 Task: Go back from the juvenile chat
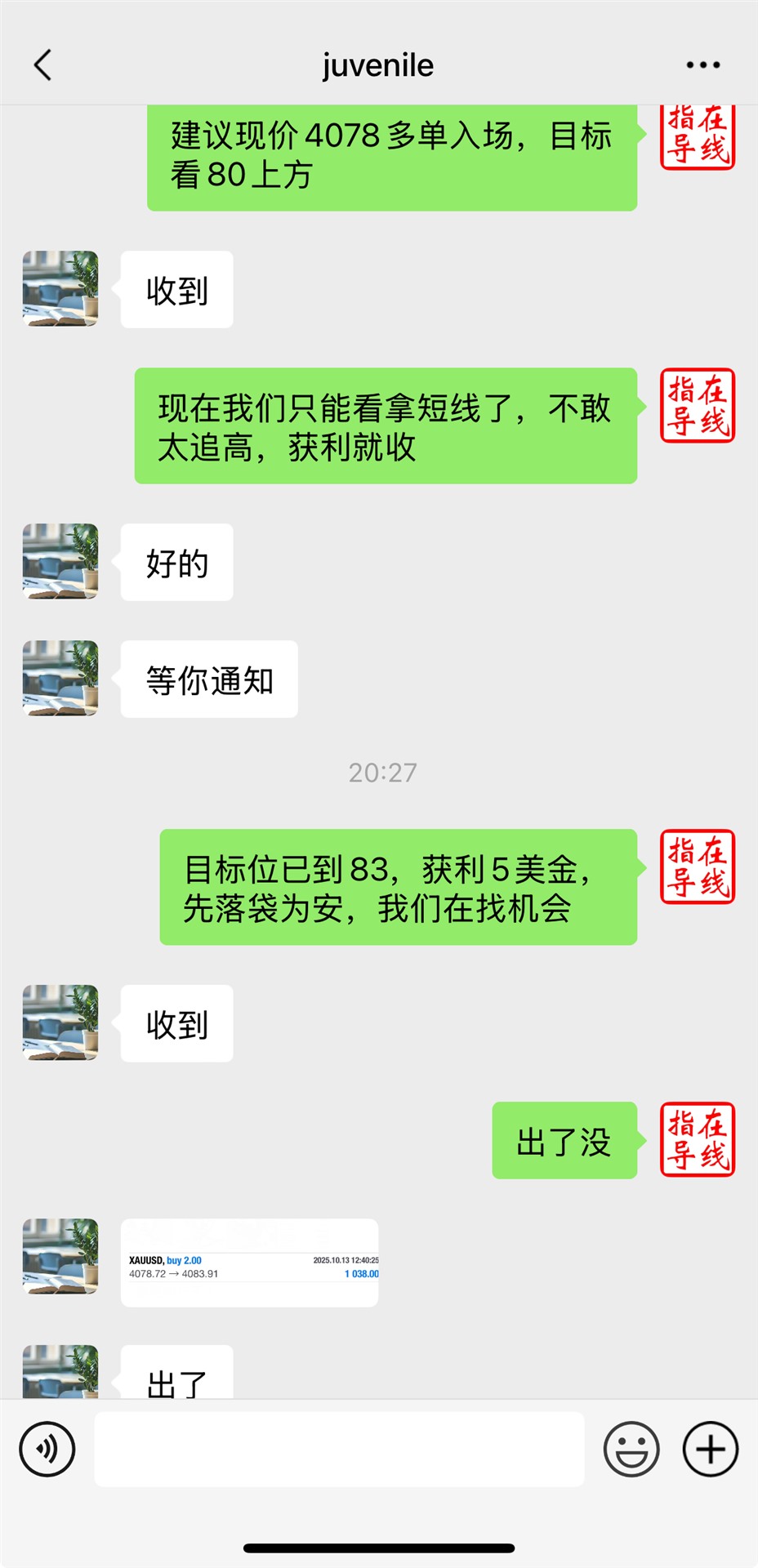[x=43, y=65]
